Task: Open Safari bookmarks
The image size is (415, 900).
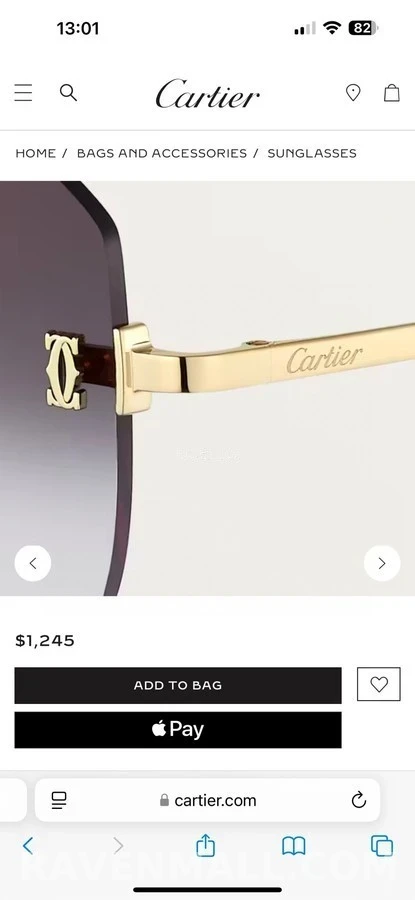Action: [x=293, y=846]
